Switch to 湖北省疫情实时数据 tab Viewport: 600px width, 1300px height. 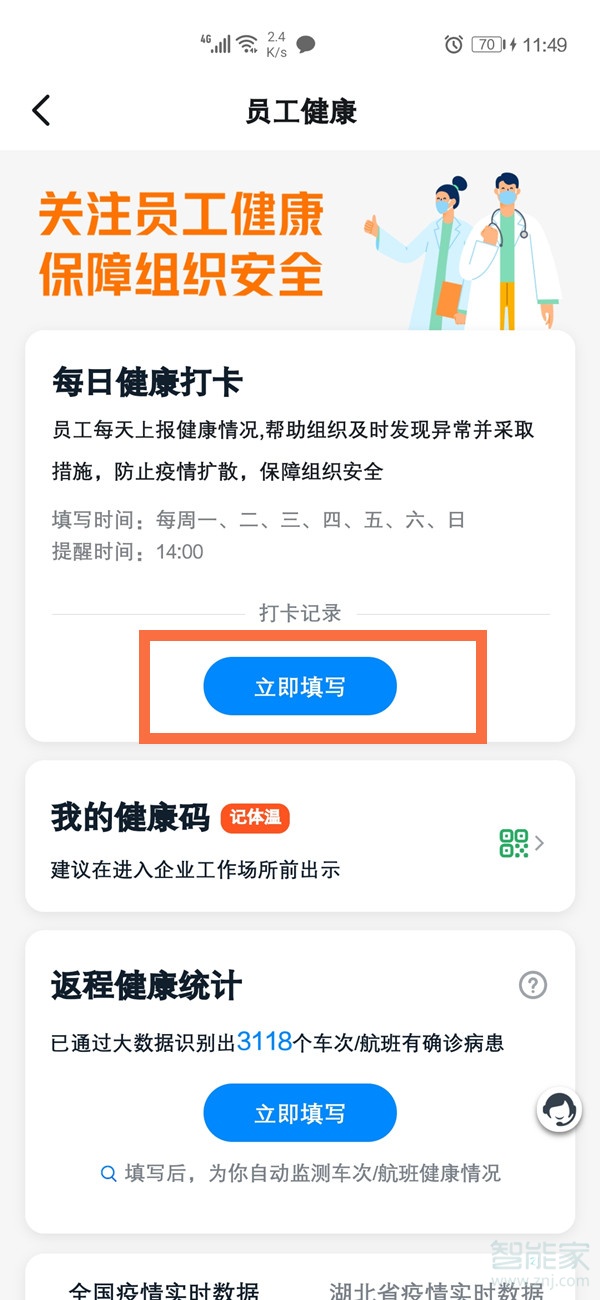point(434,1289)
